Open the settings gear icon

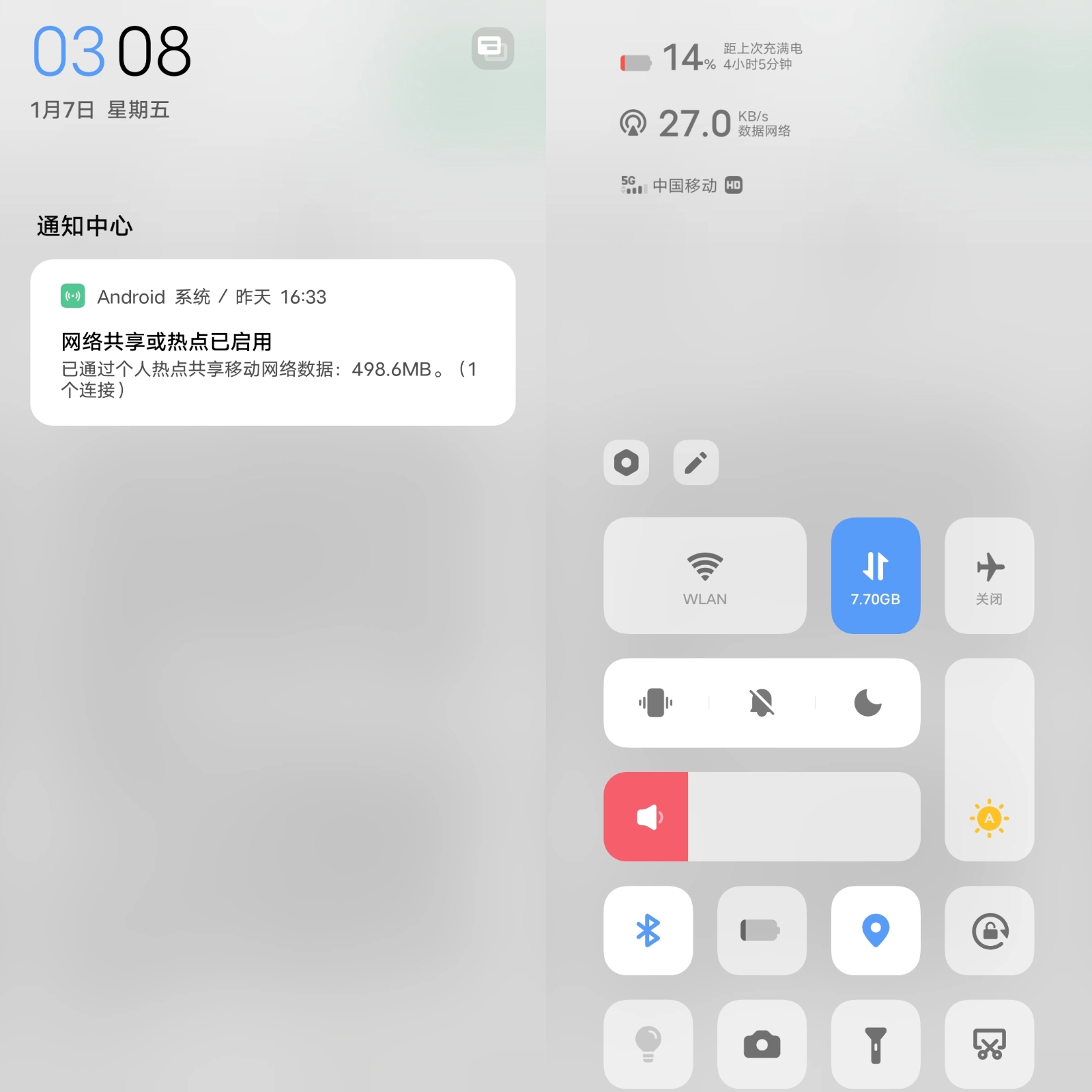tap(626, 463)
